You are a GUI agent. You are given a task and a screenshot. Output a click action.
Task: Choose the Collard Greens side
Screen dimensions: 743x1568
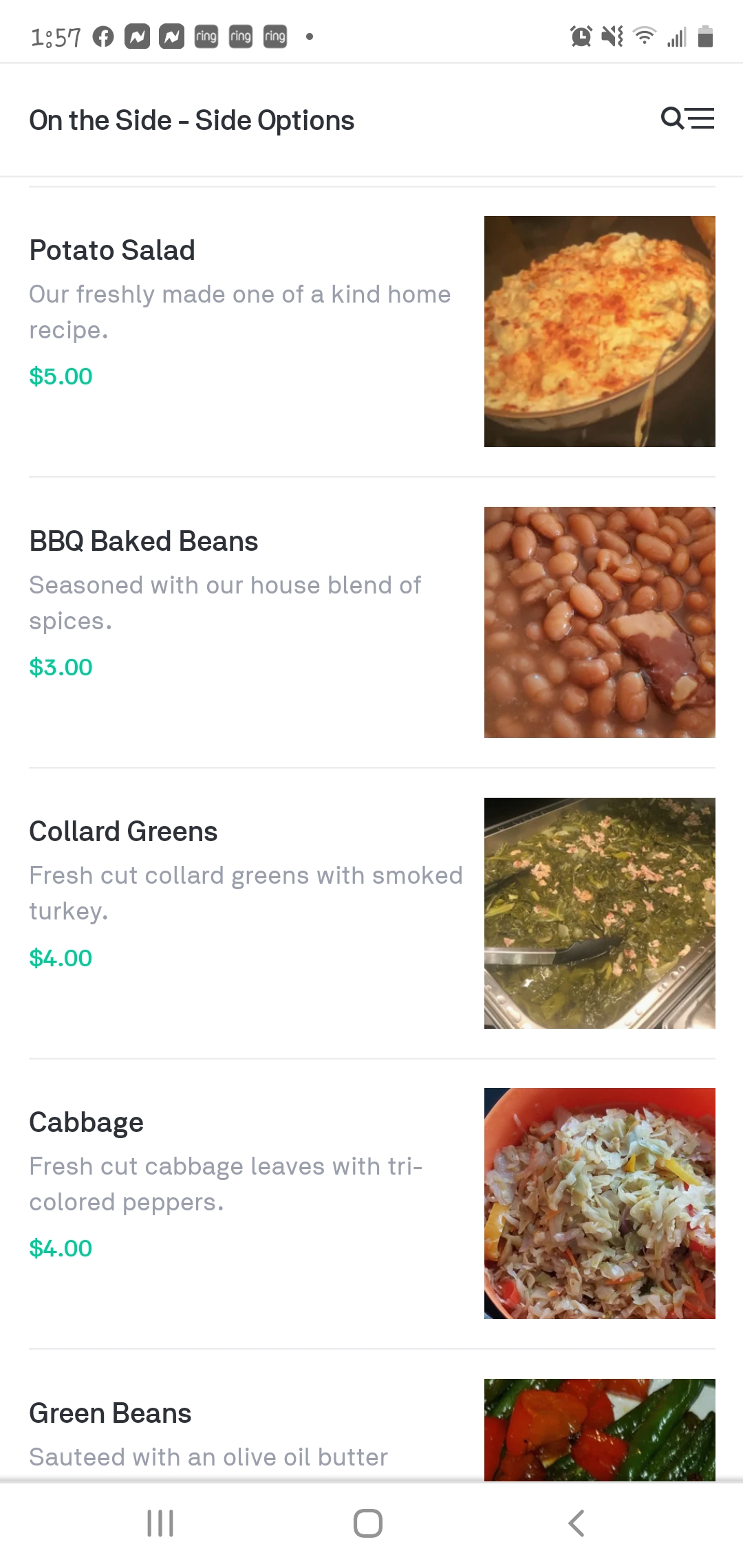[123, 831]
